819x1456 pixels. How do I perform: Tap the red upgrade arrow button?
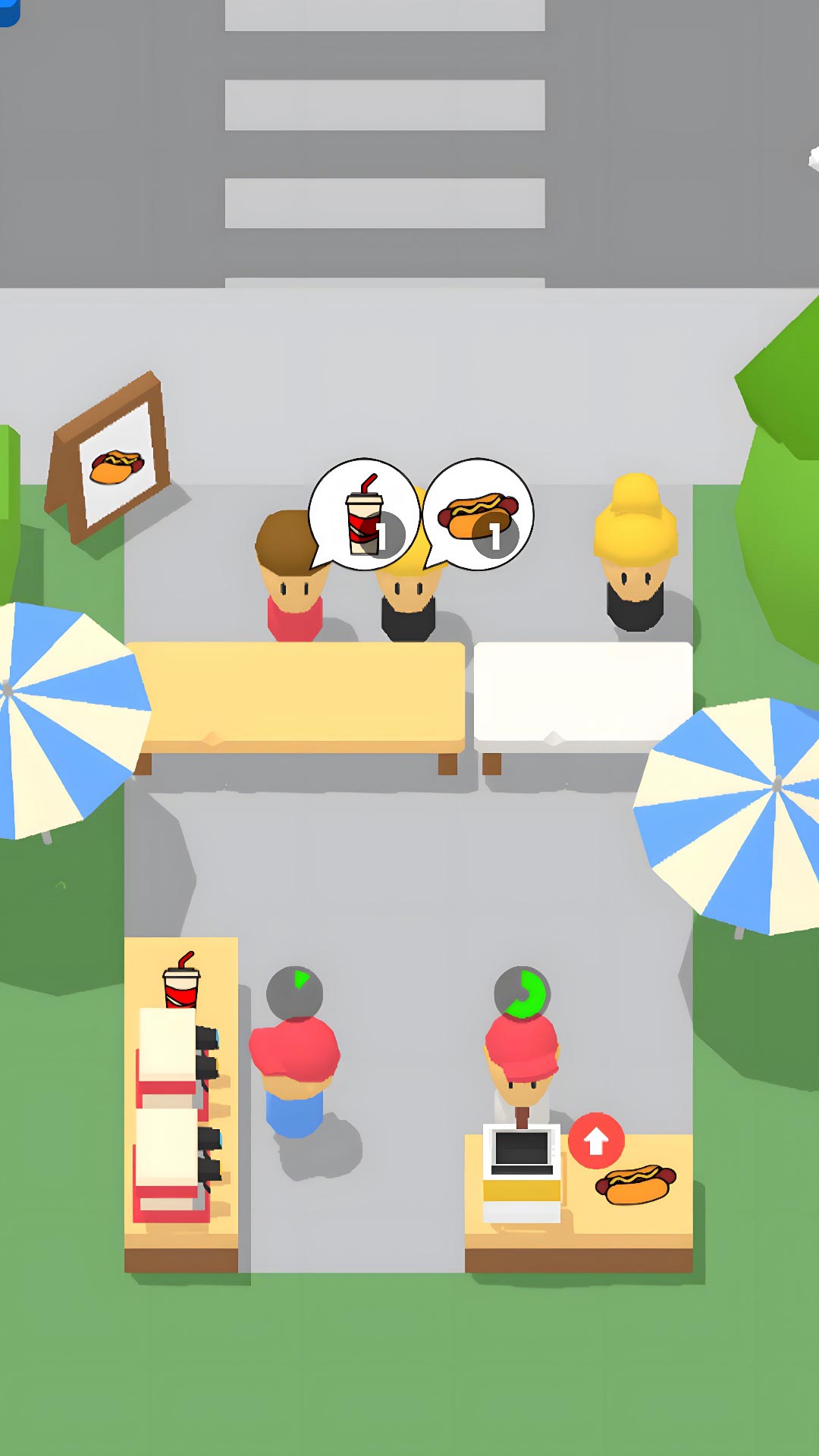click(596, 1141)
